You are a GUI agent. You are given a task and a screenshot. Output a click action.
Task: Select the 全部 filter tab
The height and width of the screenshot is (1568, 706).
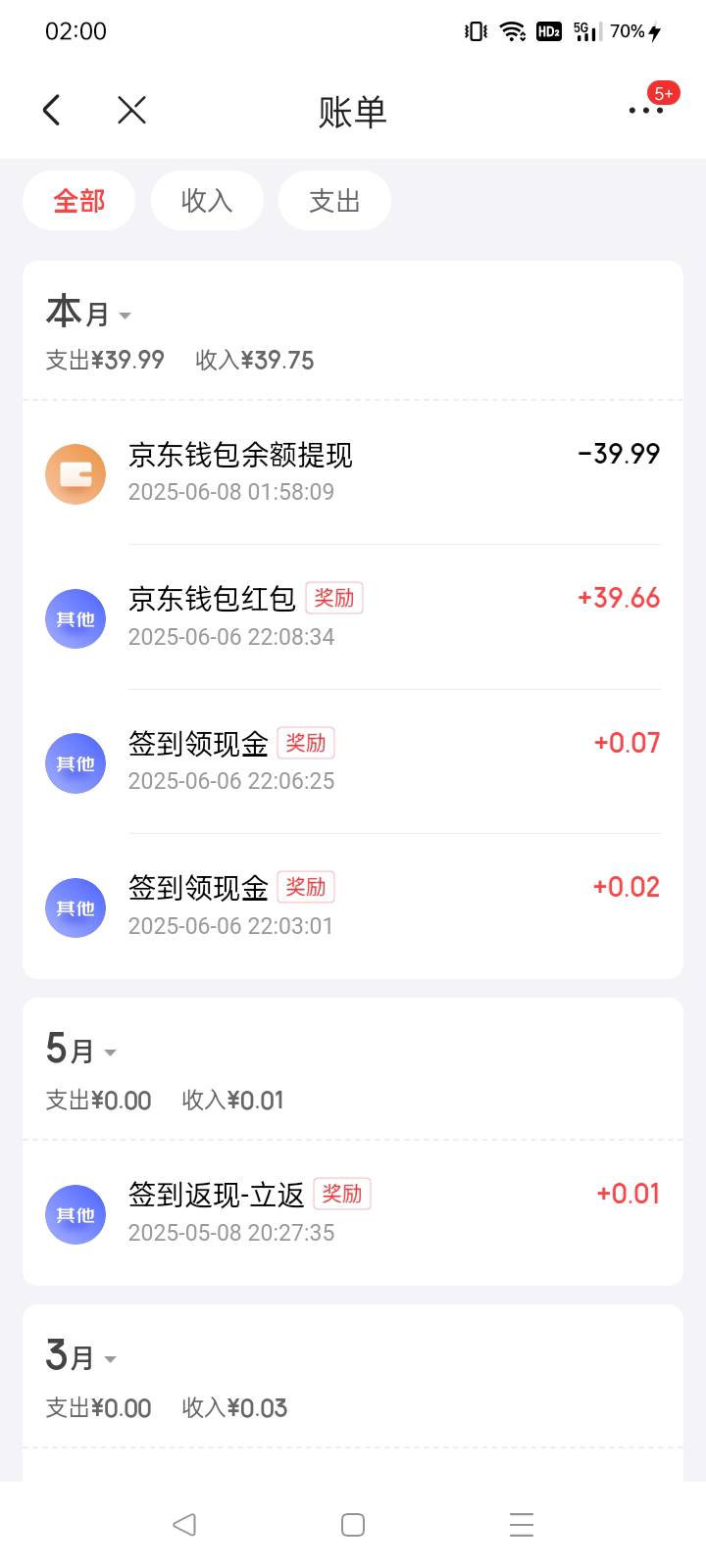(x=78, y=201)
